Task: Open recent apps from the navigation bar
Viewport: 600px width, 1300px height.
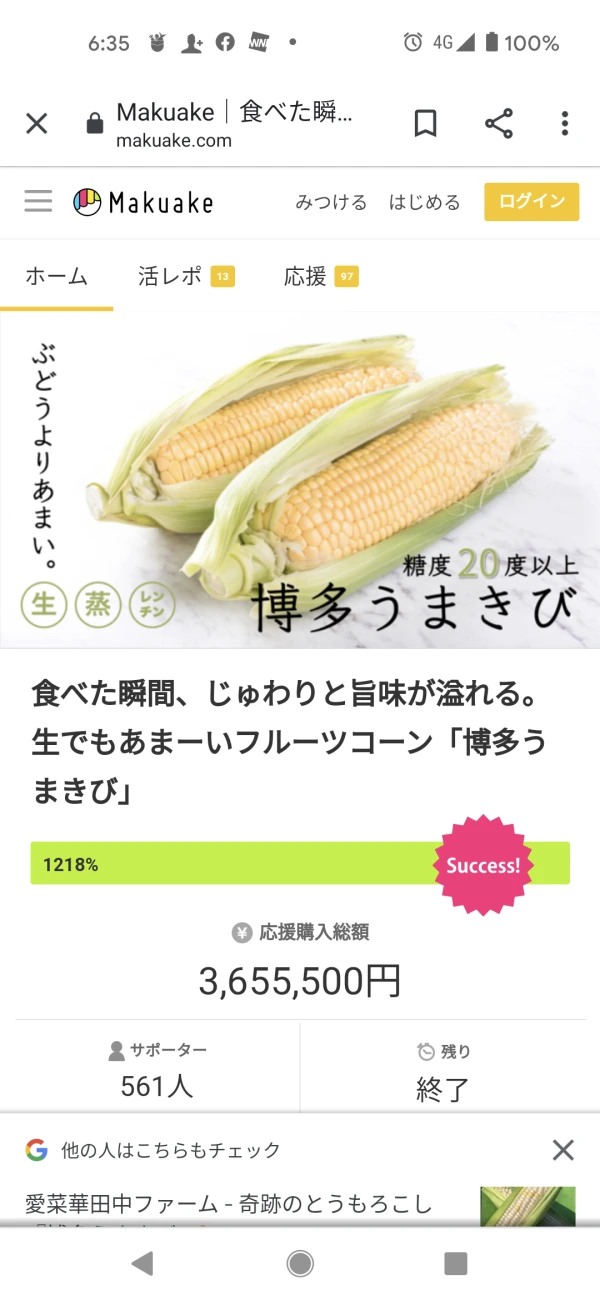Action: click(x=456, y=1264)
